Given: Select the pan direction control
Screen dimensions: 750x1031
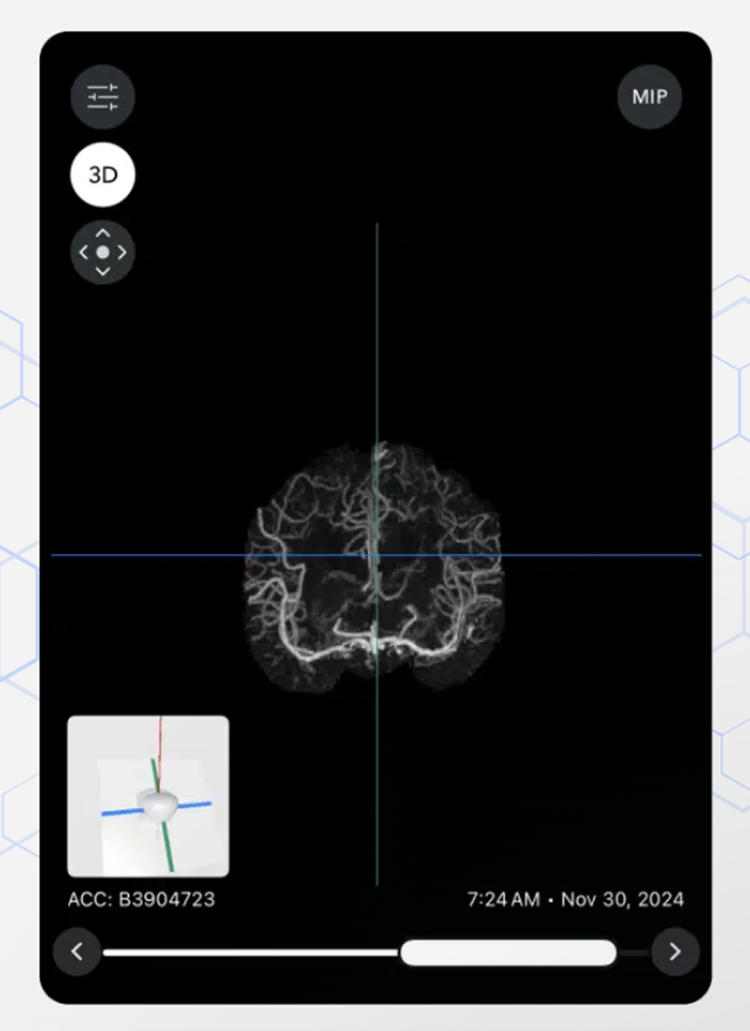Looking at the screenshot, I should point(103,252).
